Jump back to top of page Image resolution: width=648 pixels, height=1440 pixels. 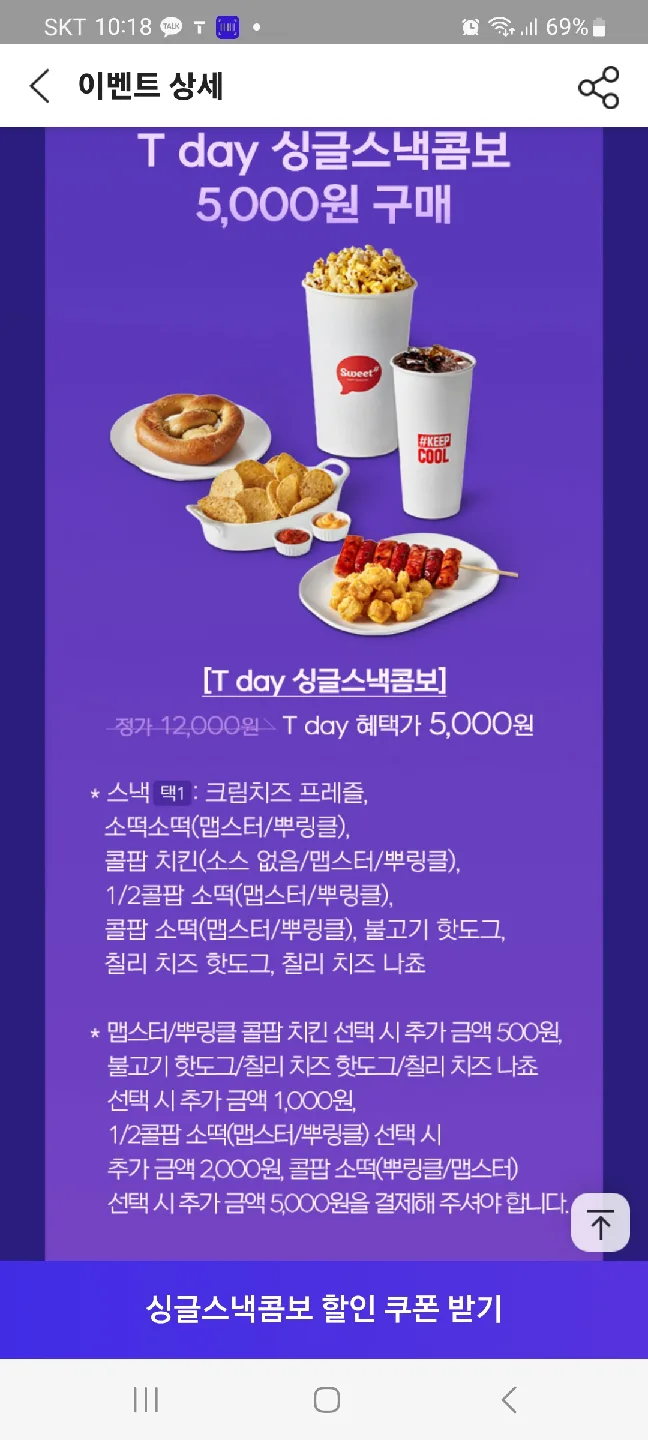600,1223
